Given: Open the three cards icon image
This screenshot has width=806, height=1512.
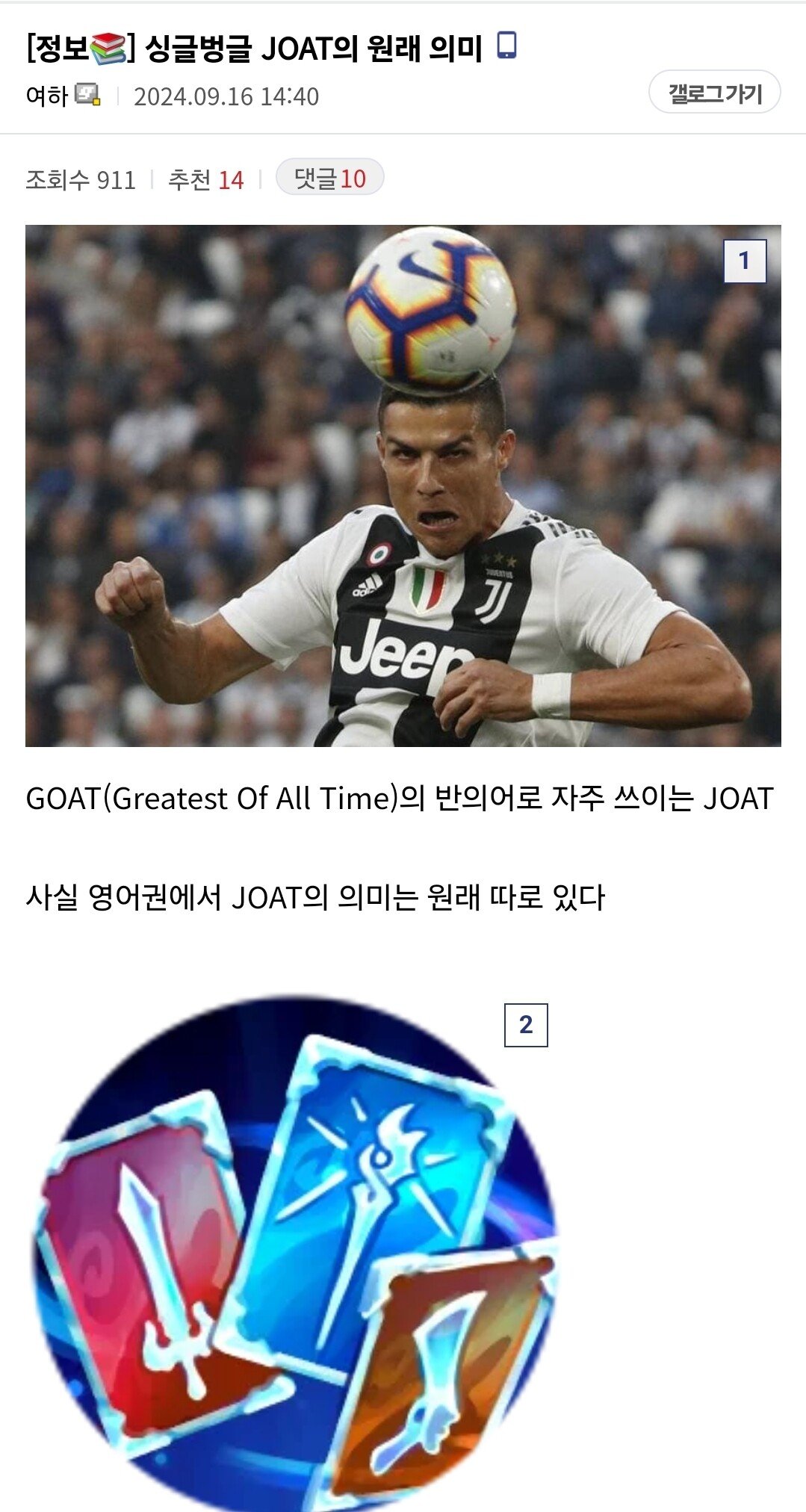Looking at the screenshot, I should pos(294,1255).
